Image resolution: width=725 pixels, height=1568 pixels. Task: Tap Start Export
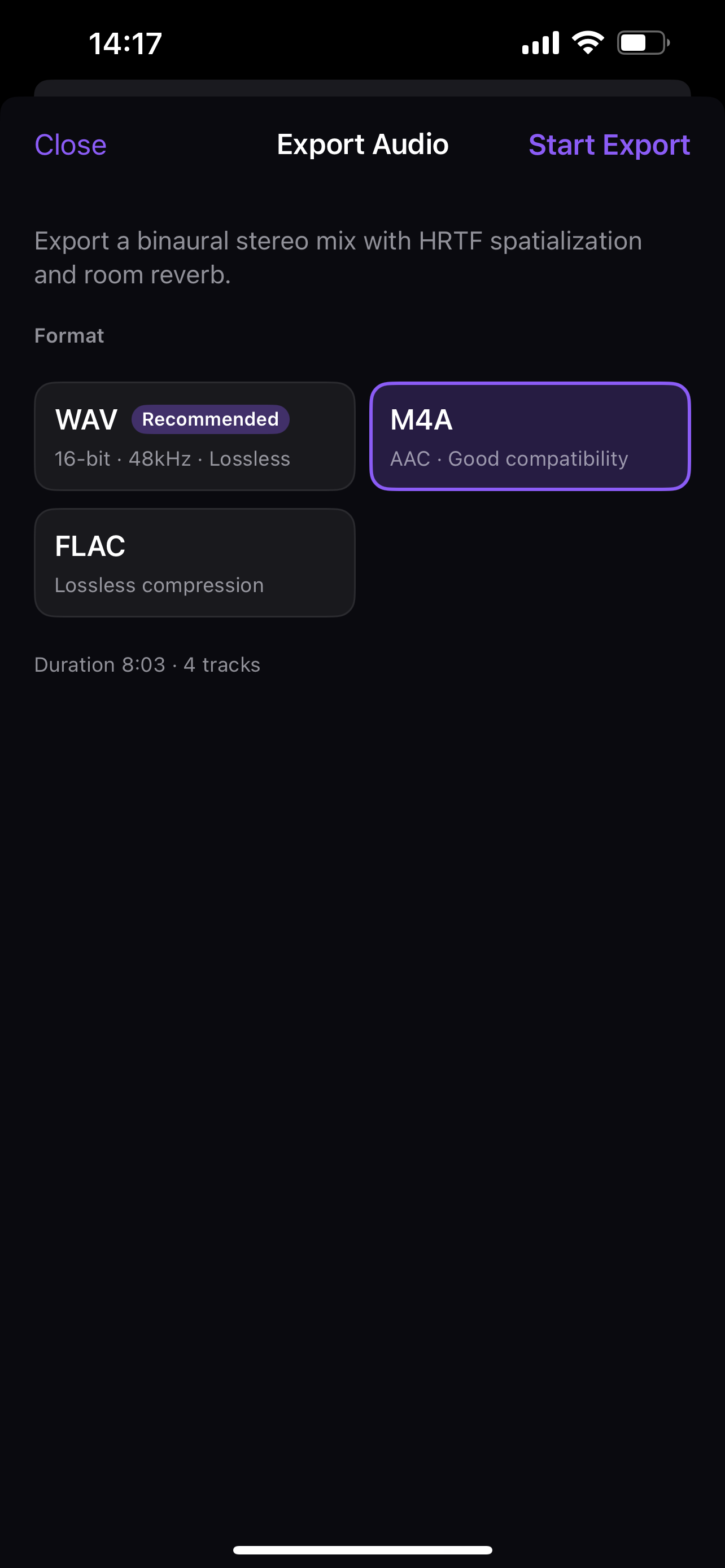pos(609,145)
